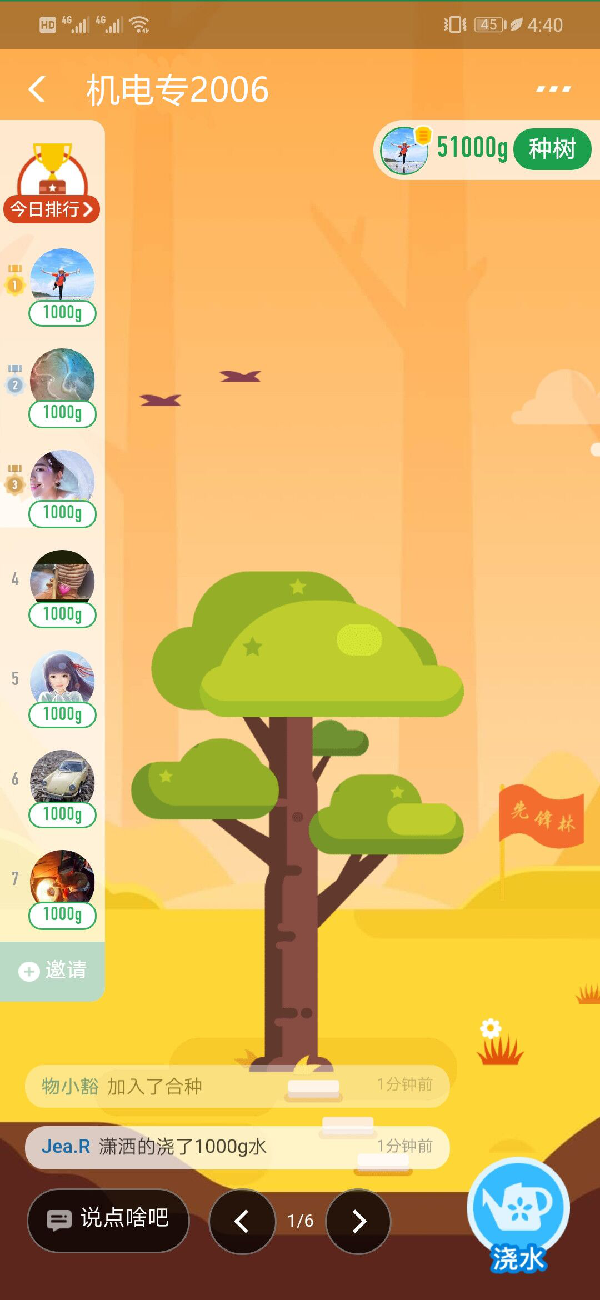Tap the 种树 button
Image resolution: width=600 pixels, height=1300 pixels.
552,150
